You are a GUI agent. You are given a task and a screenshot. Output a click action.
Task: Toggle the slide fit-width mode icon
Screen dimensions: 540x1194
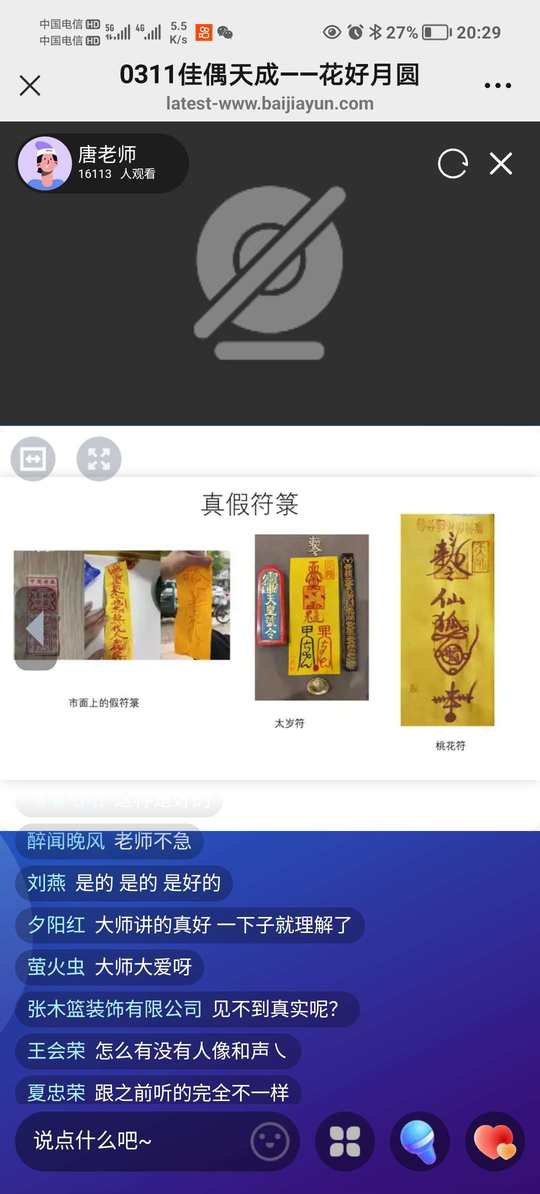[x=33, y=458]
